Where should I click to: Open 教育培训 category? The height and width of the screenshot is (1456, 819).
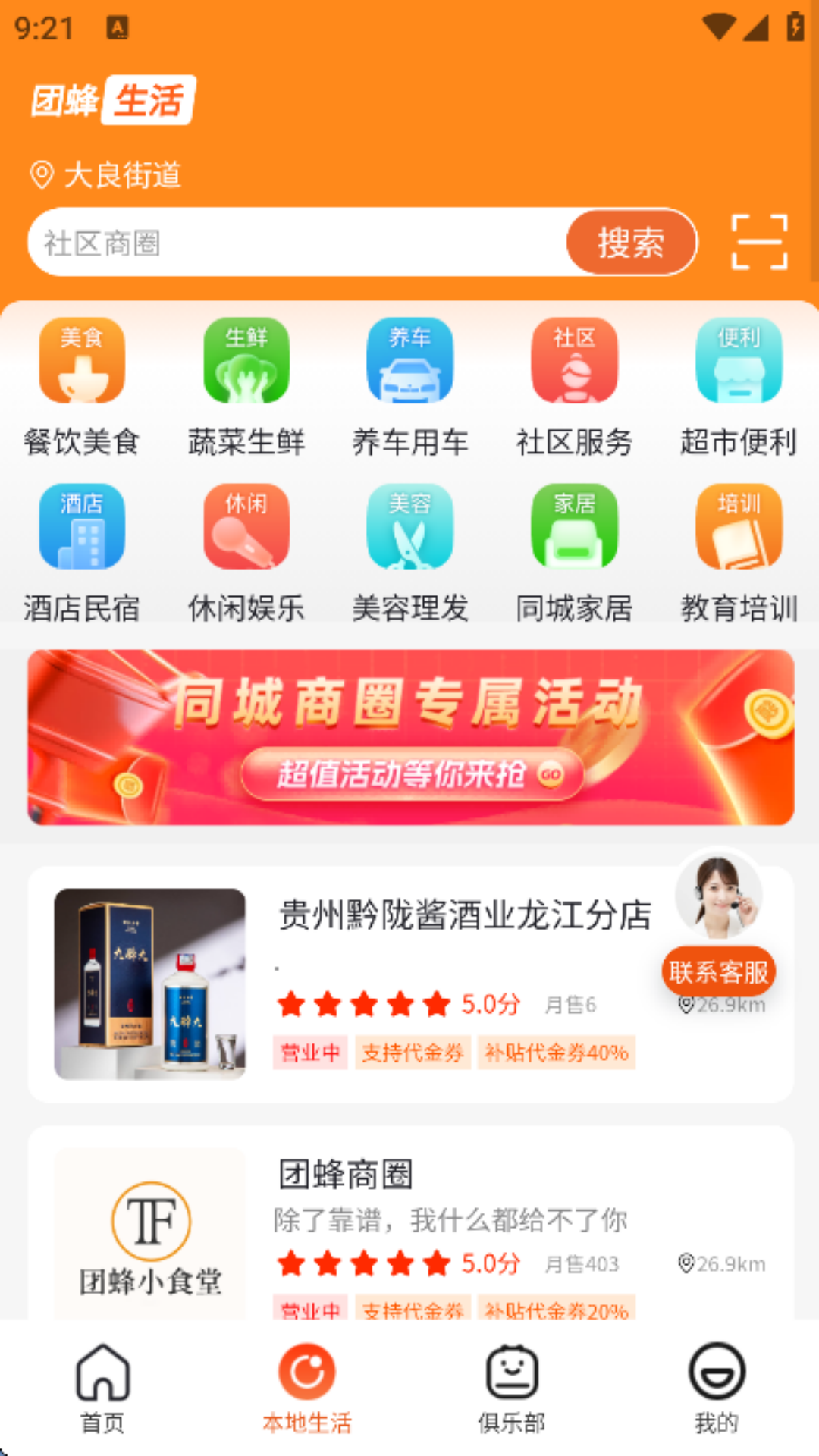tap(739, 554)
